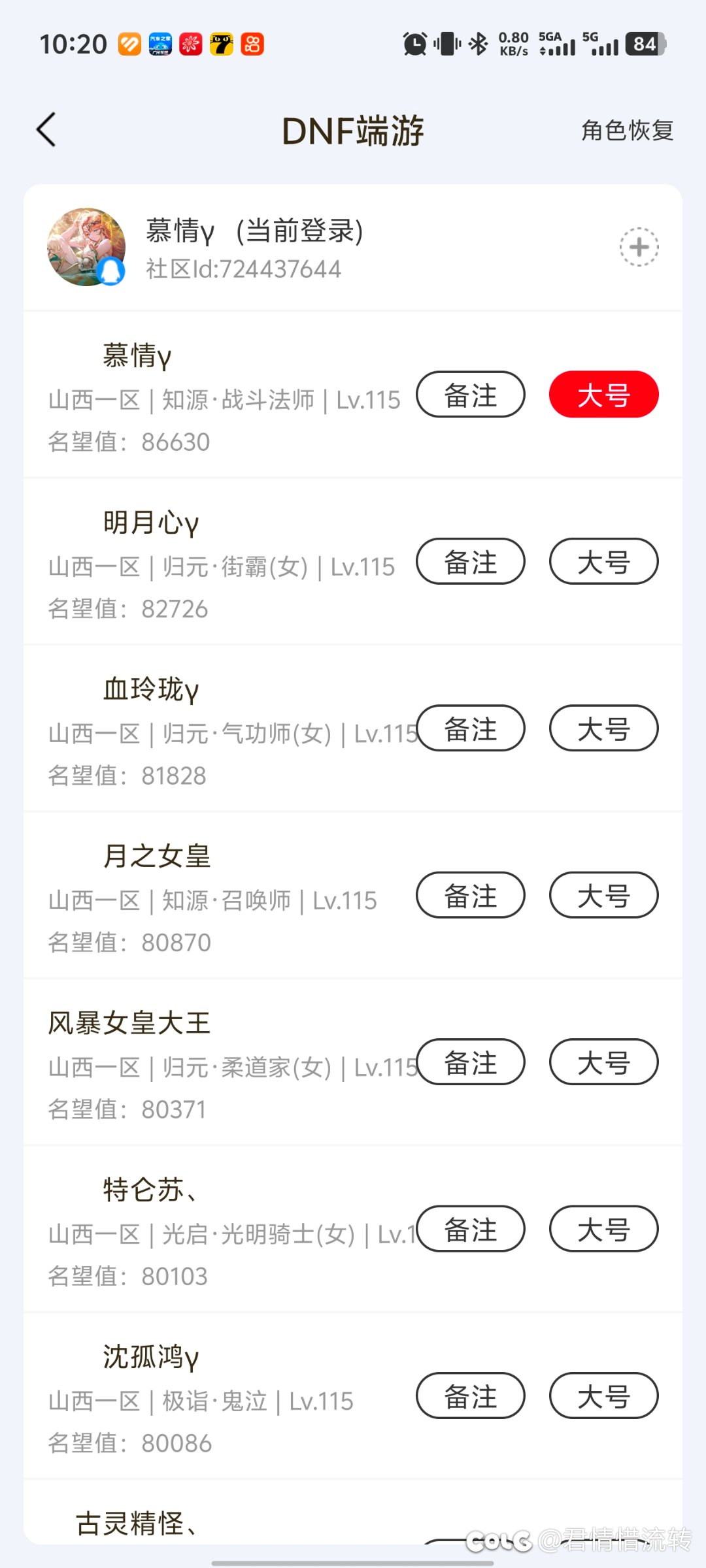706x1568 pixels.
Task: Tap 备注 for 月之女皇
Action: pos(470,895)
